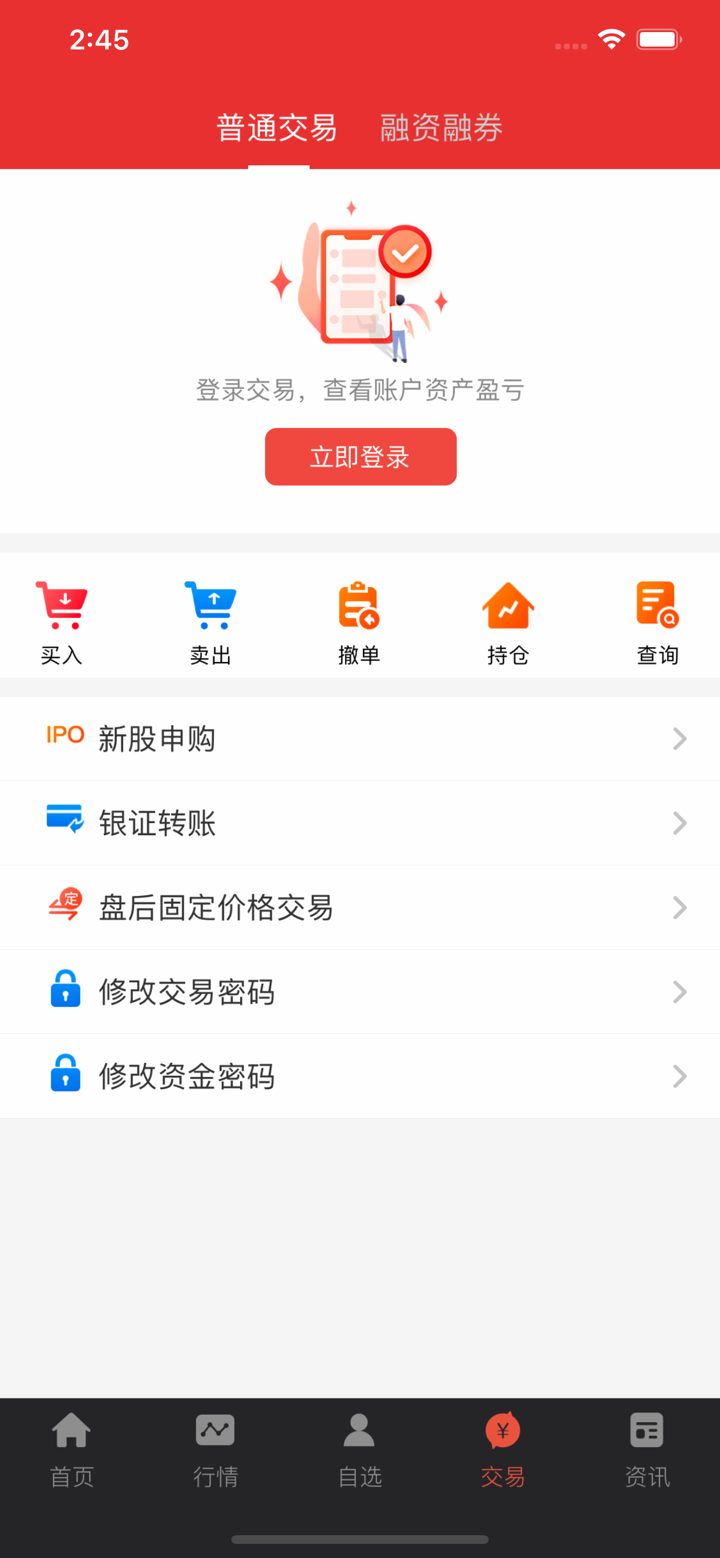Image resolution: width=720 pixels, height=1558 pixels.
Task: Open 盘后固定价格交易
Action: point(360,908)
